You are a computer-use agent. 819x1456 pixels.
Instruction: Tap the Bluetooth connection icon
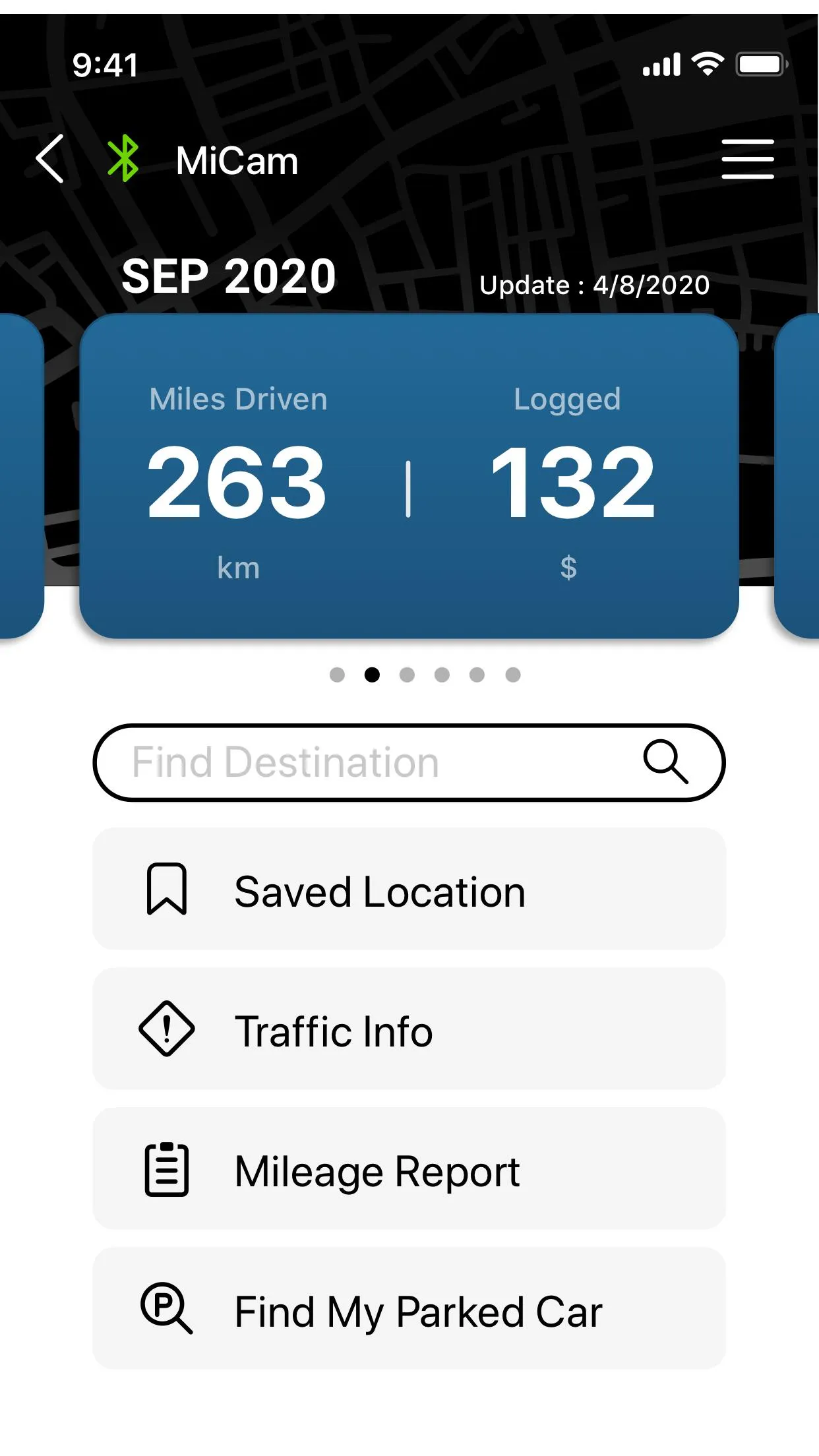pos(123,159)
